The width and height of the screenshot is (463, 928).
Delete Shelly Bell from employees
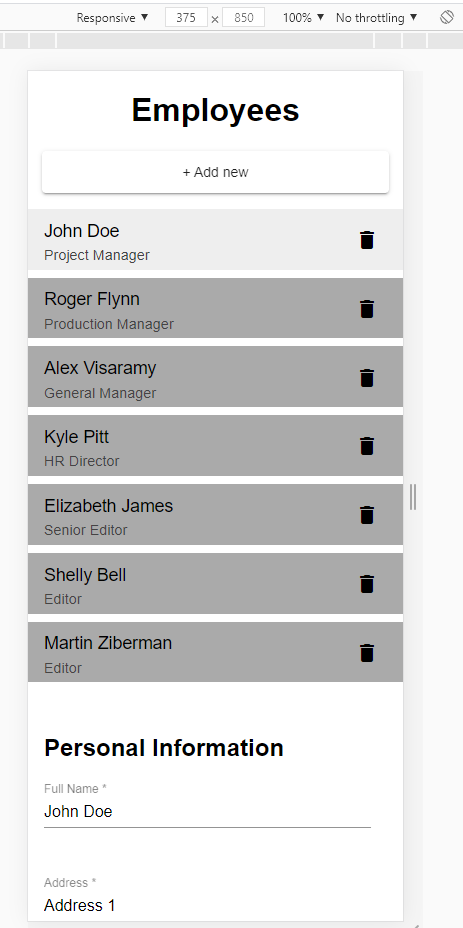(x=367, y=584)
